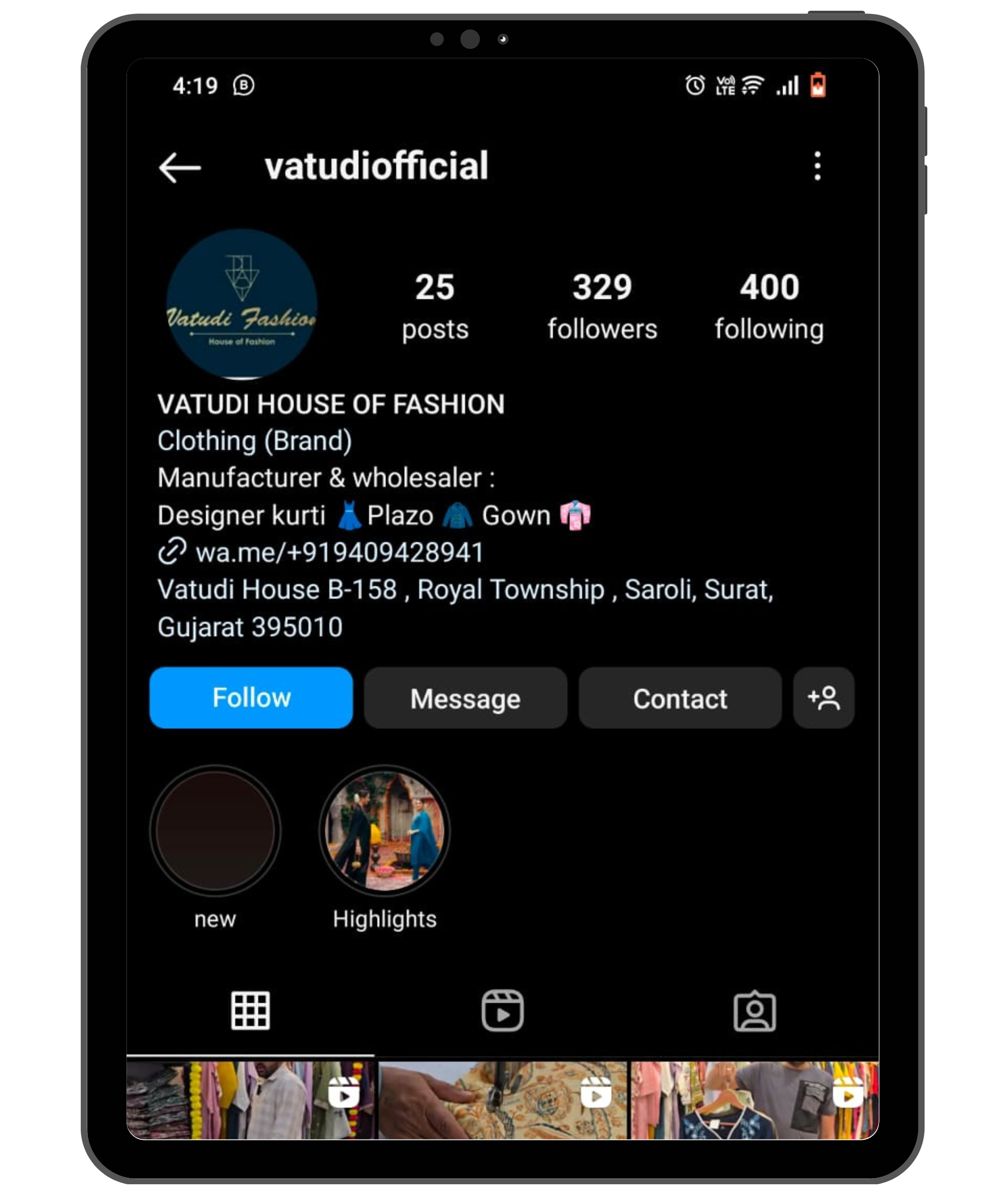
Task: View the "new" story highlight
Action: [x=215, y=830]
